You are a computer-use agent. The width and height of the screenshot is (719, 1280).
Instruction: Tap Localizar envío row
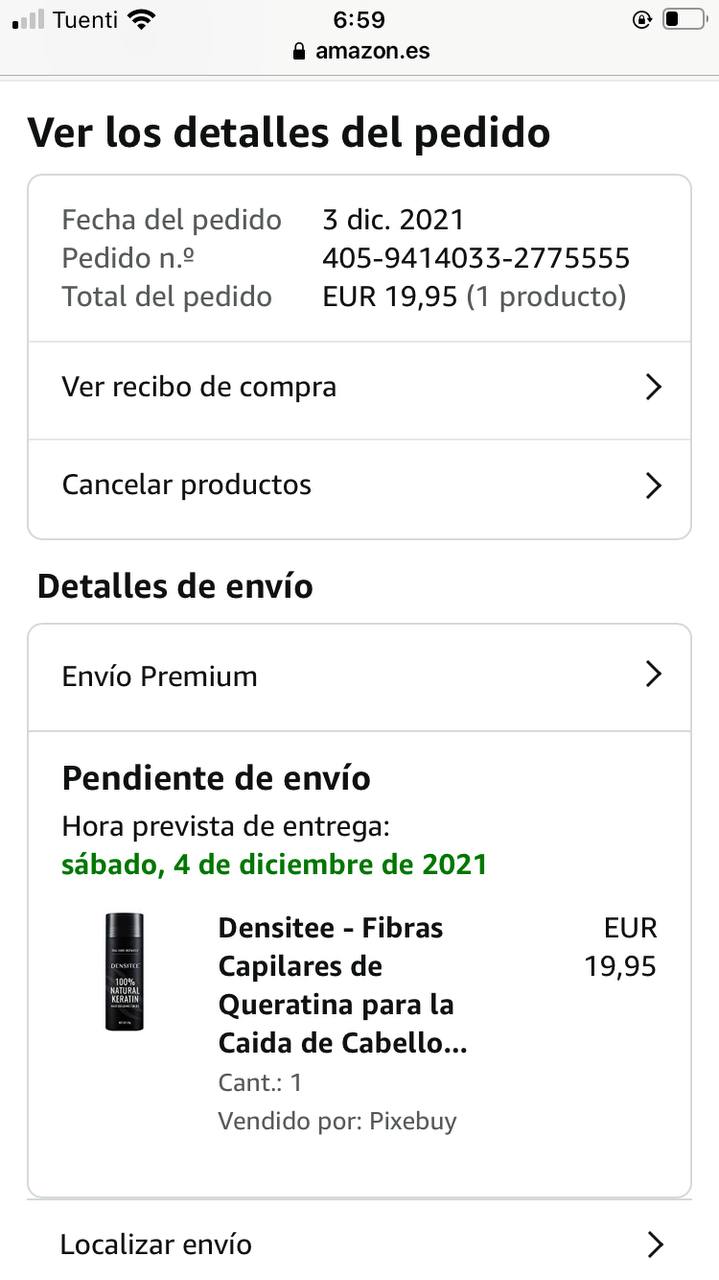(x=359, y=1245)
